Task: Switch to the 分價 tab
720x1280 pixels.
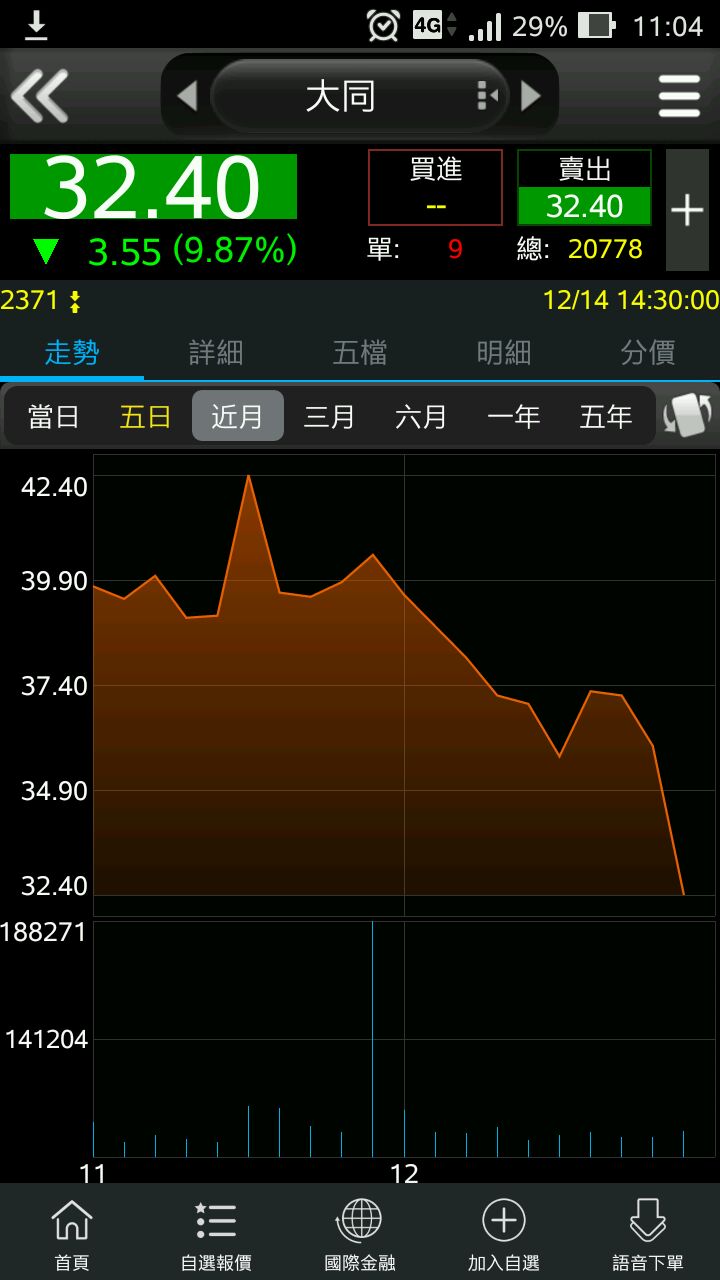Action: tap(648, 352)
